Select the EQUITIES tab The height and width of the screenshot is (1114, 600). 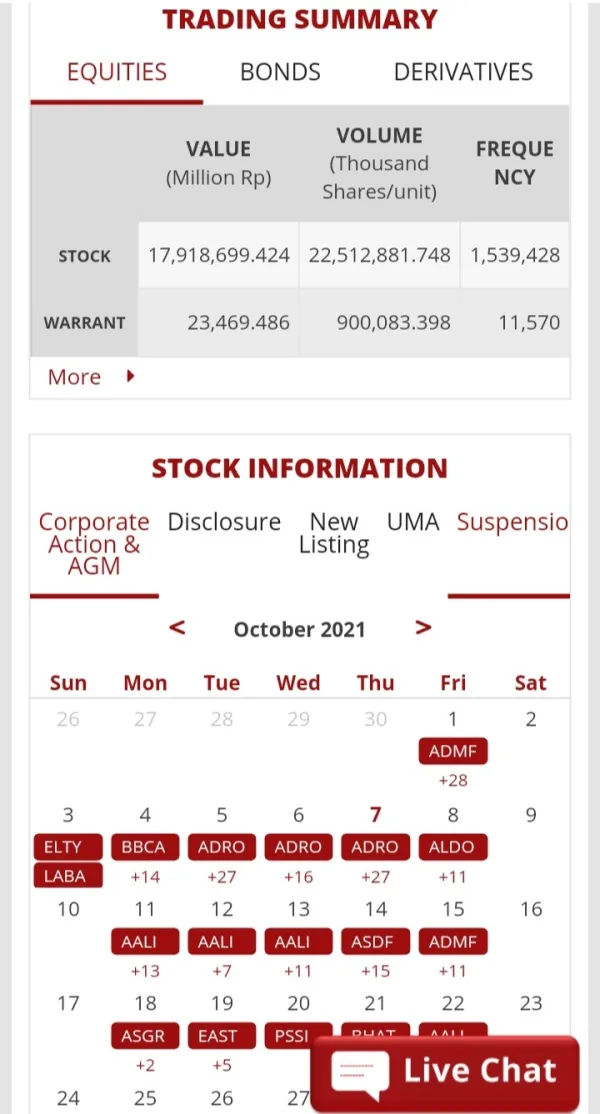point(116,72)
